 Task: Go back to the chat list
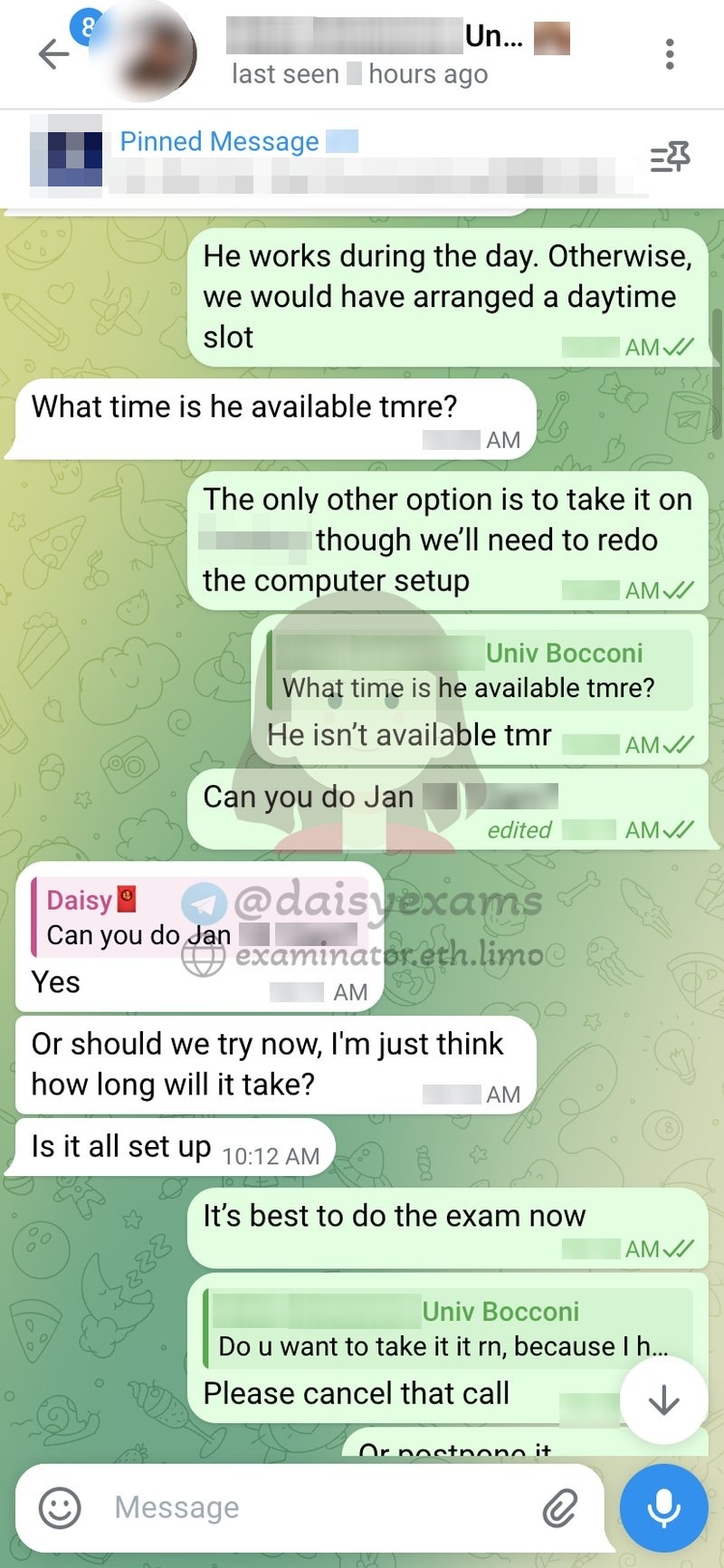(x=53, y=55)
